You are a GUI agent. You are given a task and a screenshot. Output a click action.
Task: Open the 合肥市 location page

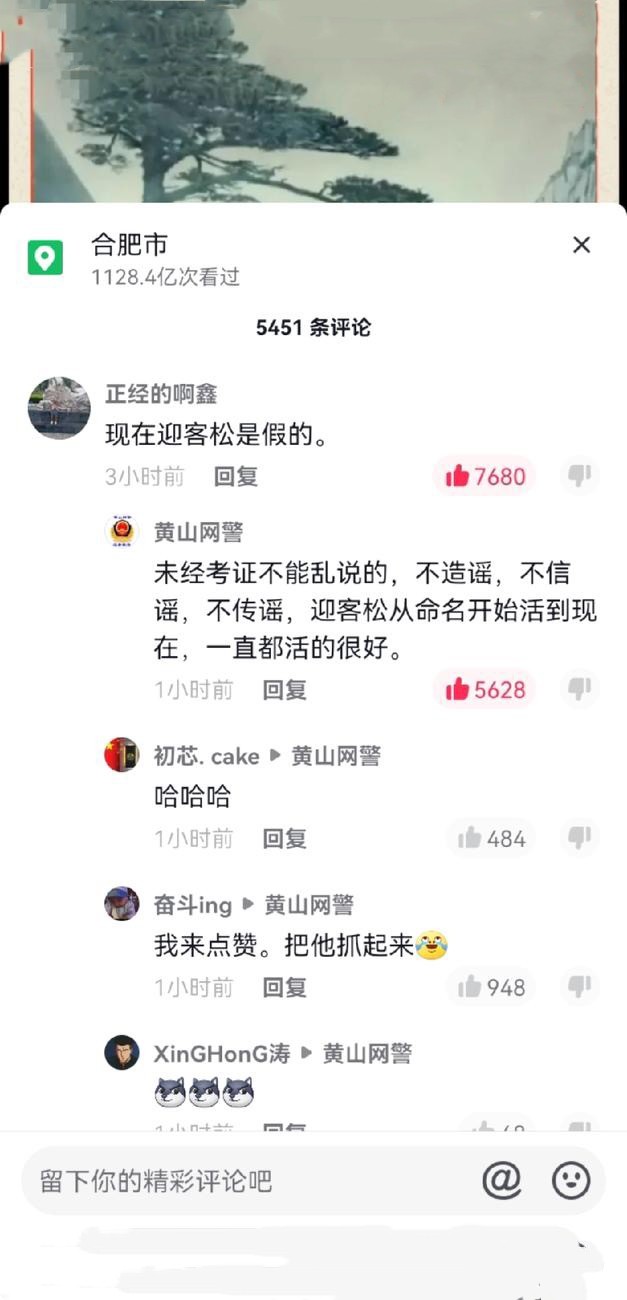coord(129,244)
